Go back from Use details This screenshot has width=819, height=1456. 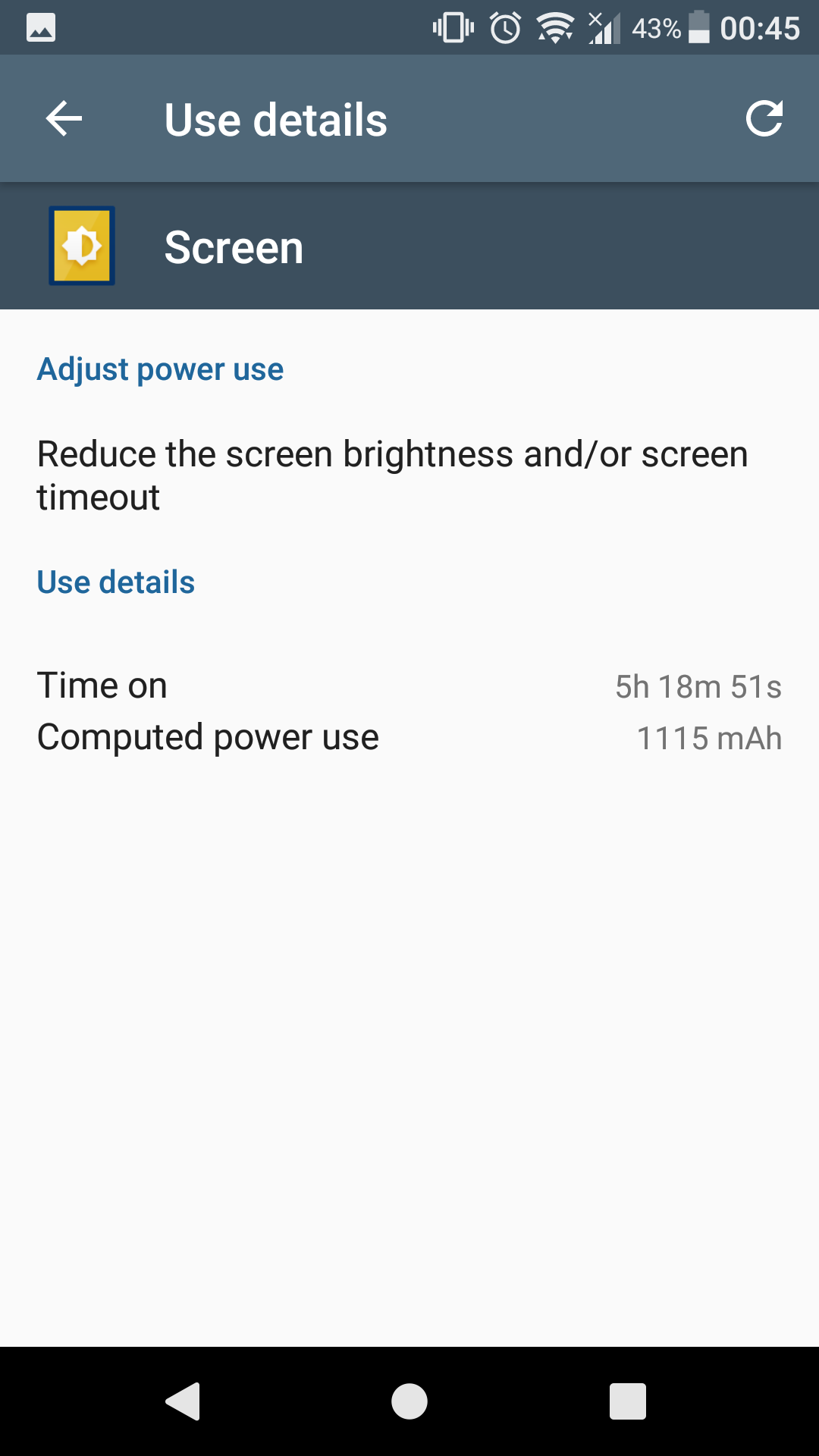[x=64, y=119]
